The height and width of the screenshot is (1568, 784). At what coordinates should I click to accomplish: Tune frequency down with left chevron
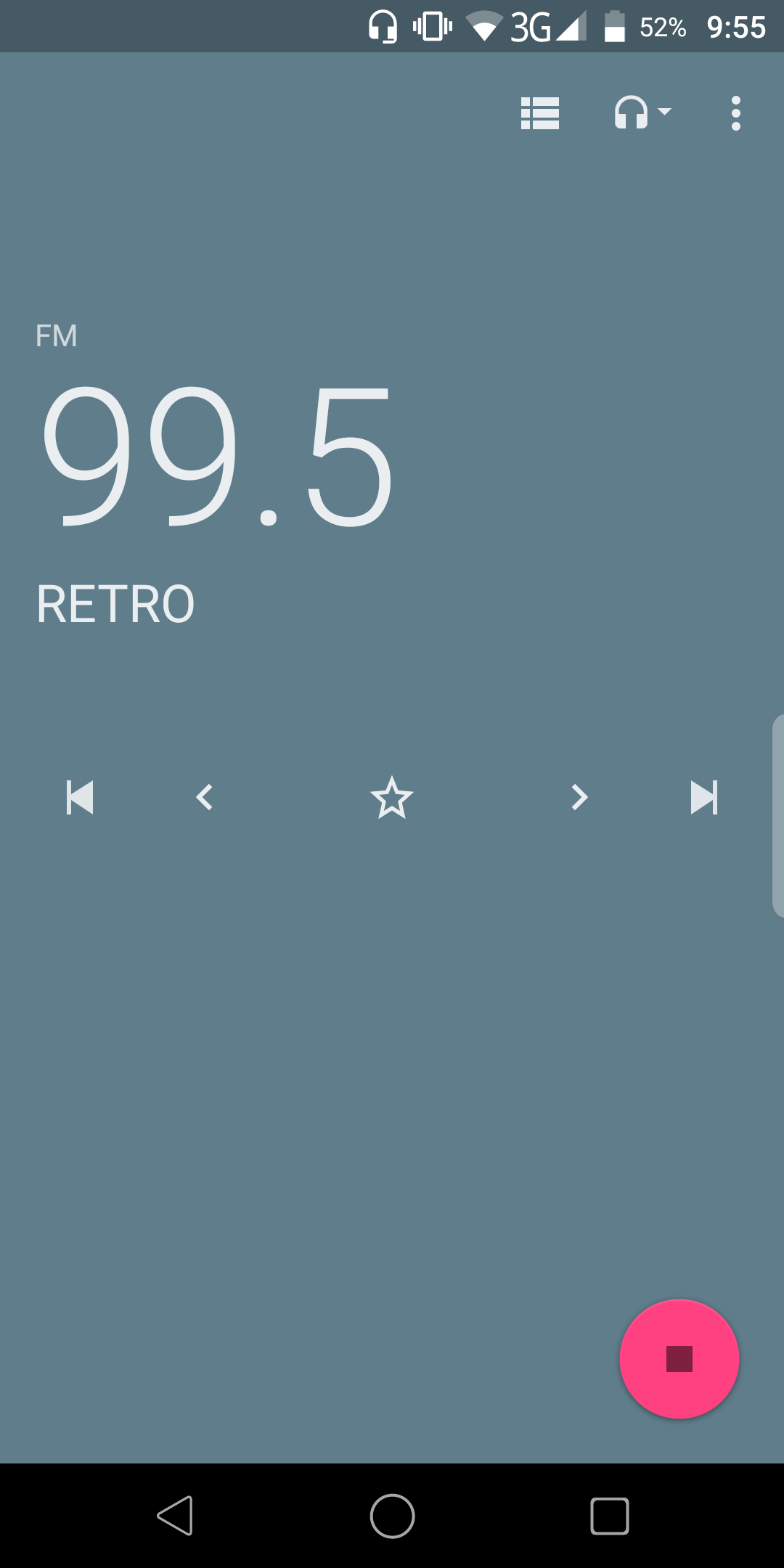[x=205, y=798]
